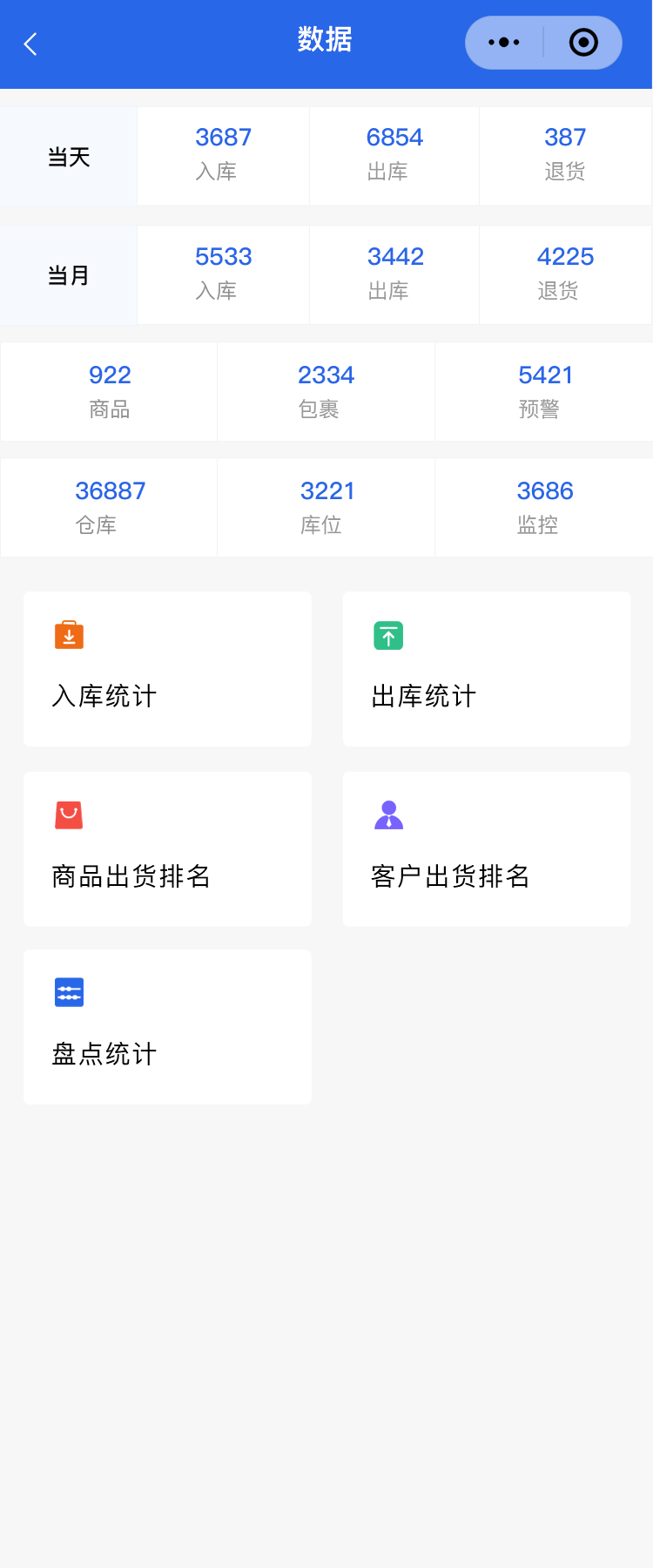Open 盘点统计 card
This screenshot has height=1568, width=653.
tap(167, 1027)
